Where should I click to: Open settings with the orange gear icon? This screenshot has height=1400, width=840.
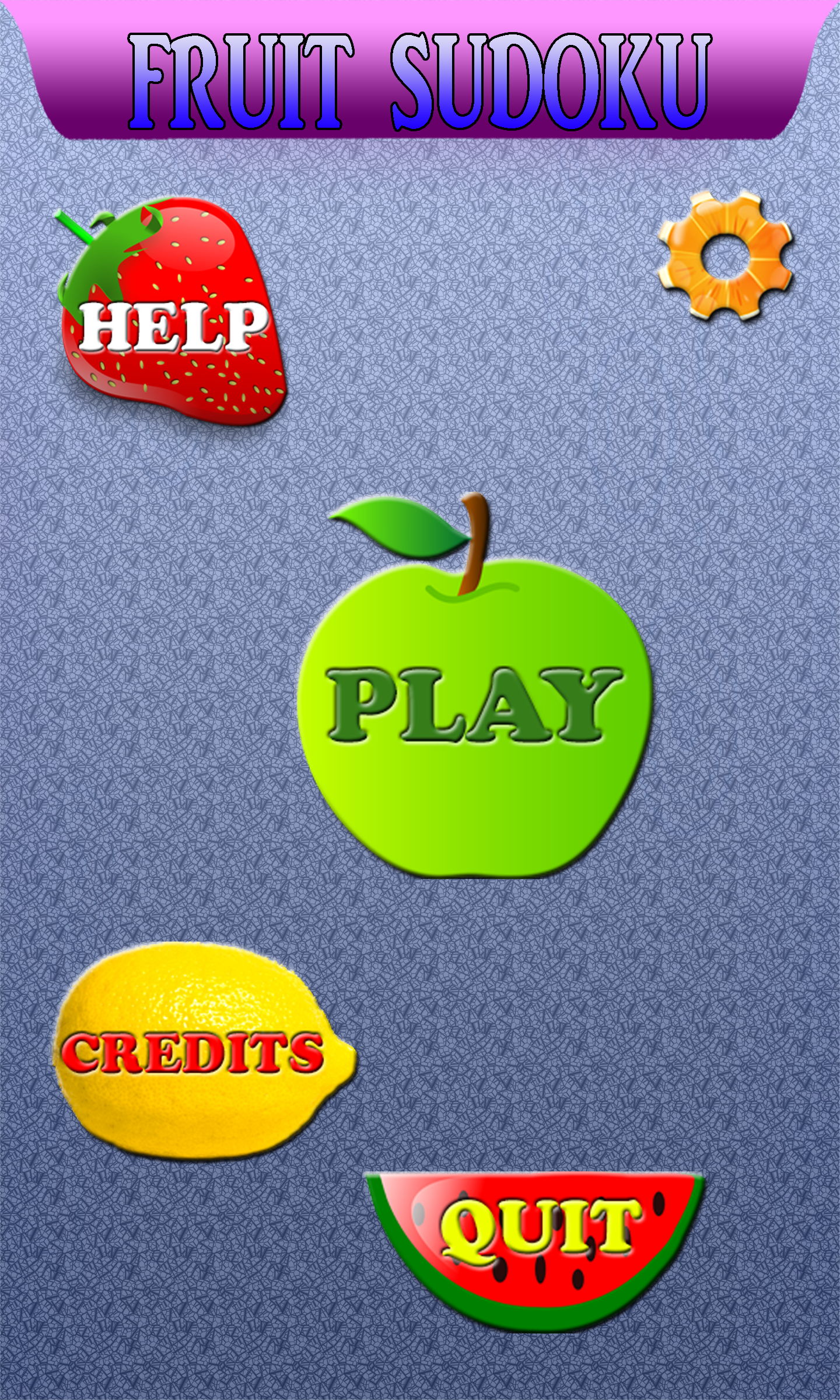point(725,255)
